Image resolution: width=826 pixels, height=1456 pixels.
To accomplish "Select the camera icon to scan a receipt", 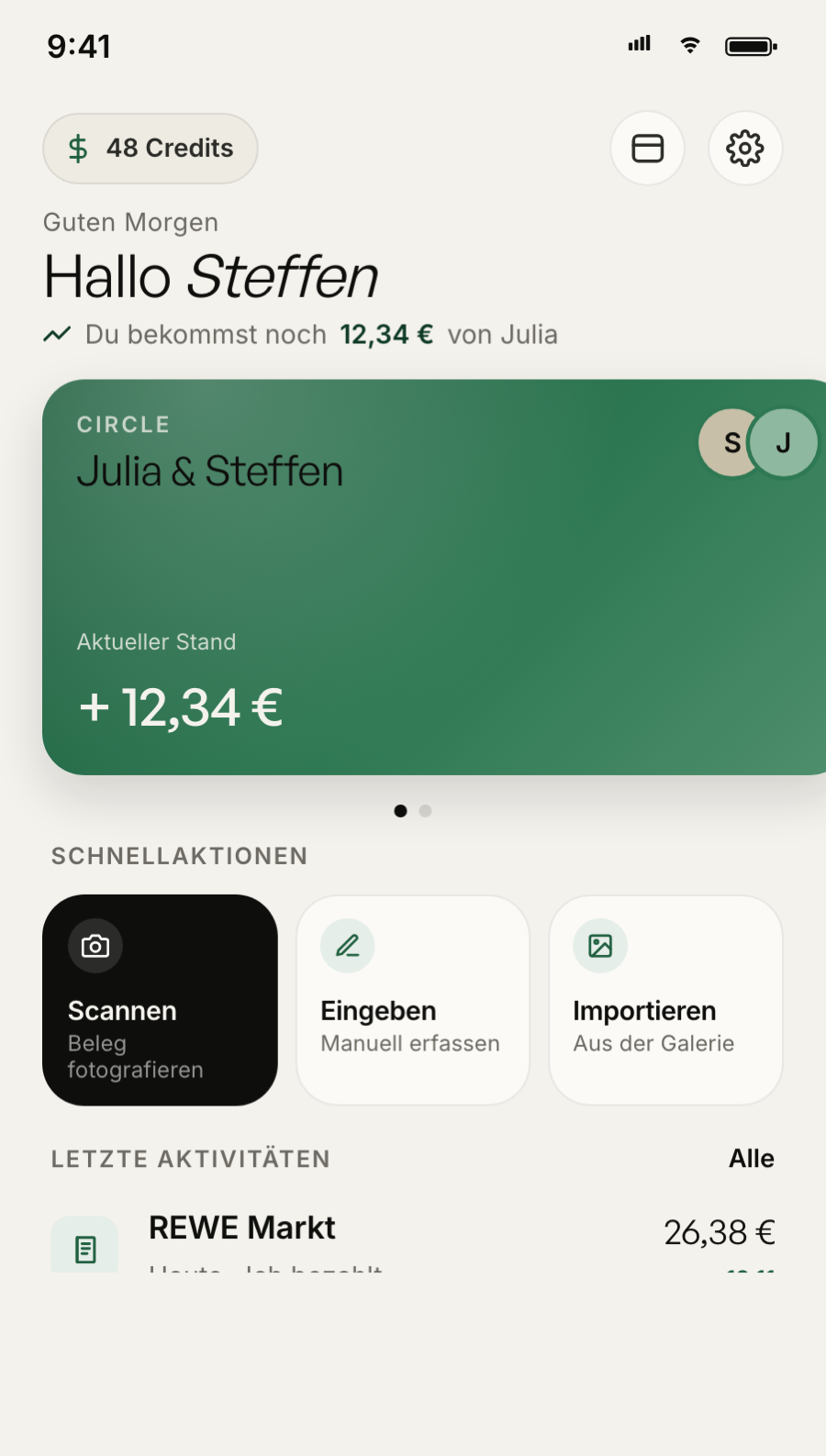I will coord(95,945).
